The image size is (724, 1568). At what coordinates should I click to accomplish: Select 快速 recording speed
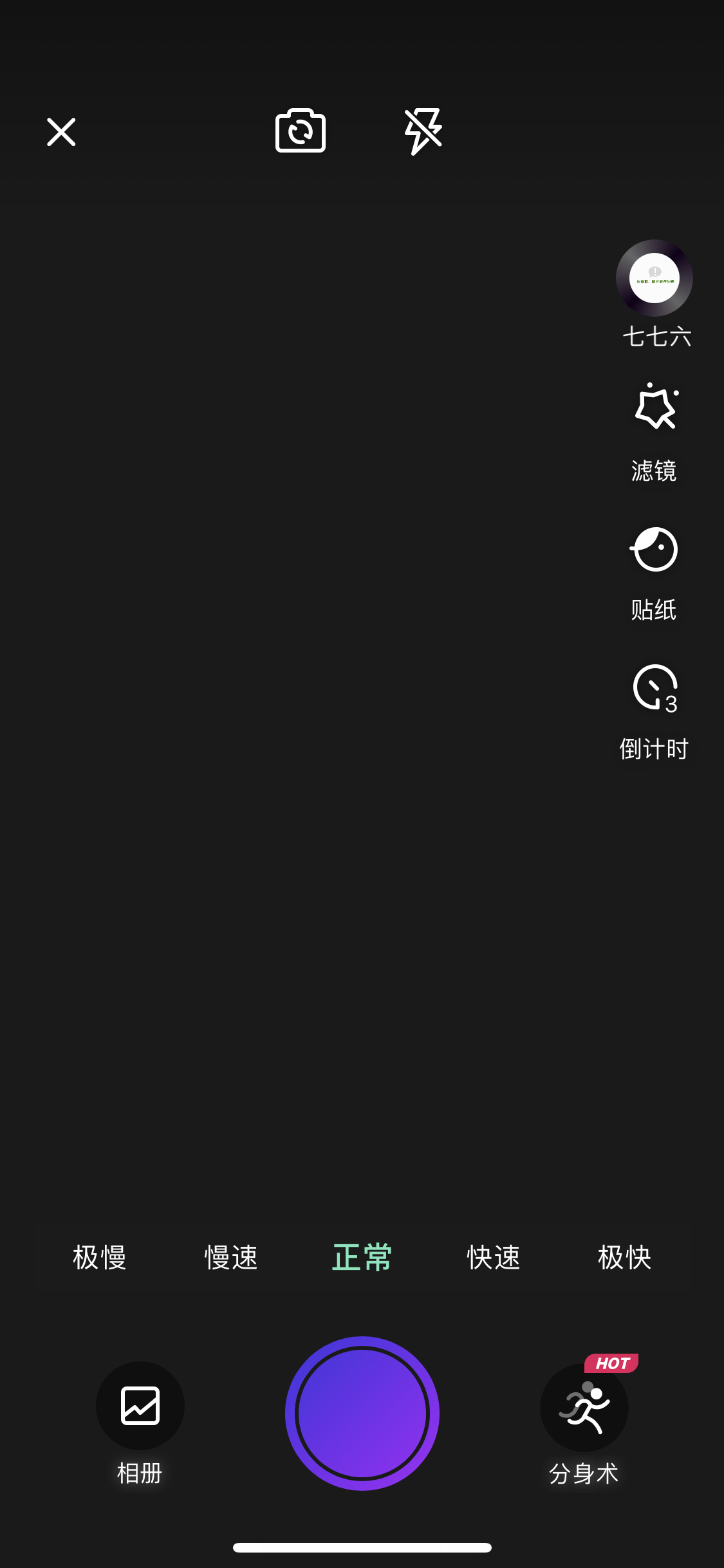coord(494,1257)
